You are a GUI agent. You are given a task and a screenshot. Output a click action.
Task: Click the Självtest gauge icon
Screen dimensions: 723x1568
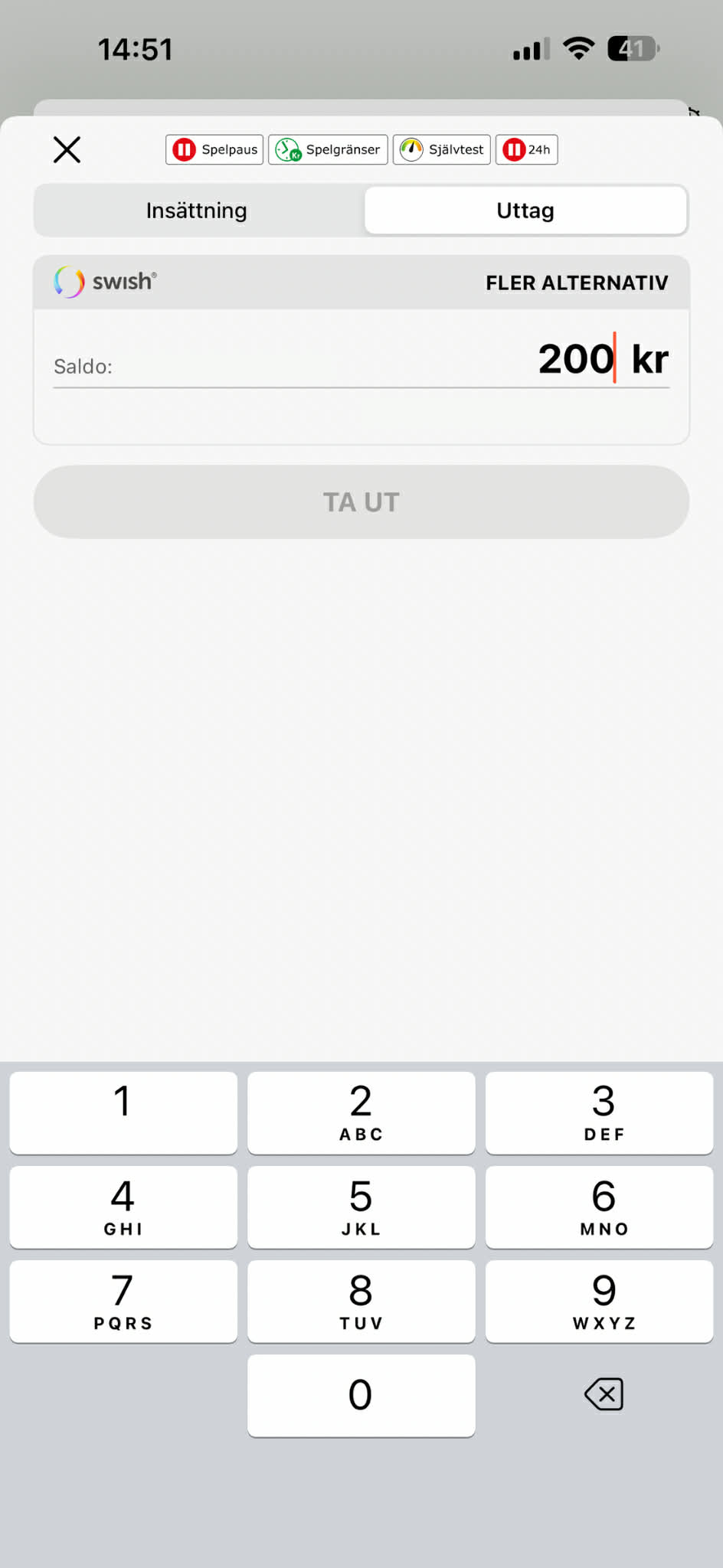click(x=412, y=149)
